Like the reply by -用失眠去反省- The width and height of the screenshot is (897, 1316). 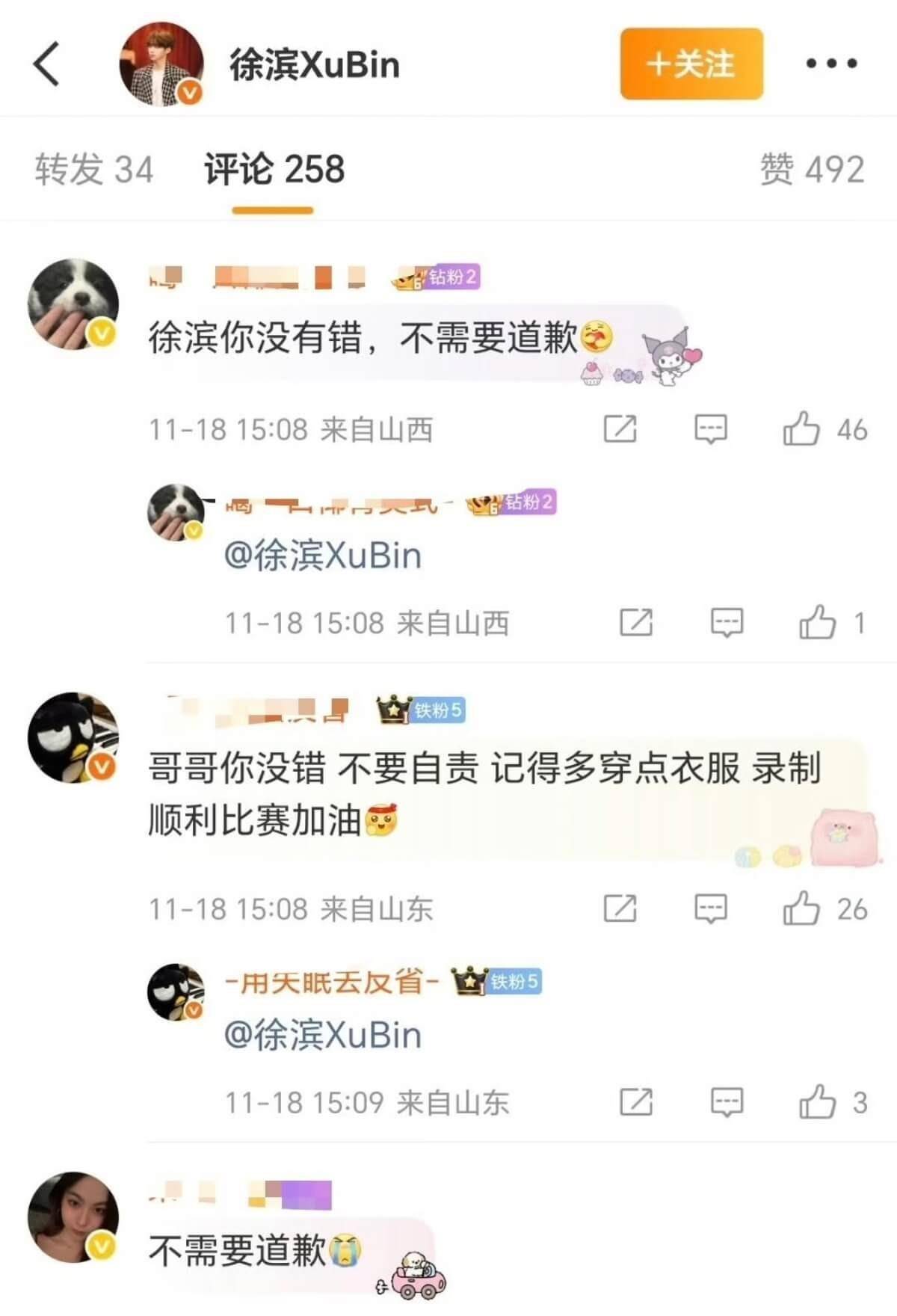[817, 1102]
